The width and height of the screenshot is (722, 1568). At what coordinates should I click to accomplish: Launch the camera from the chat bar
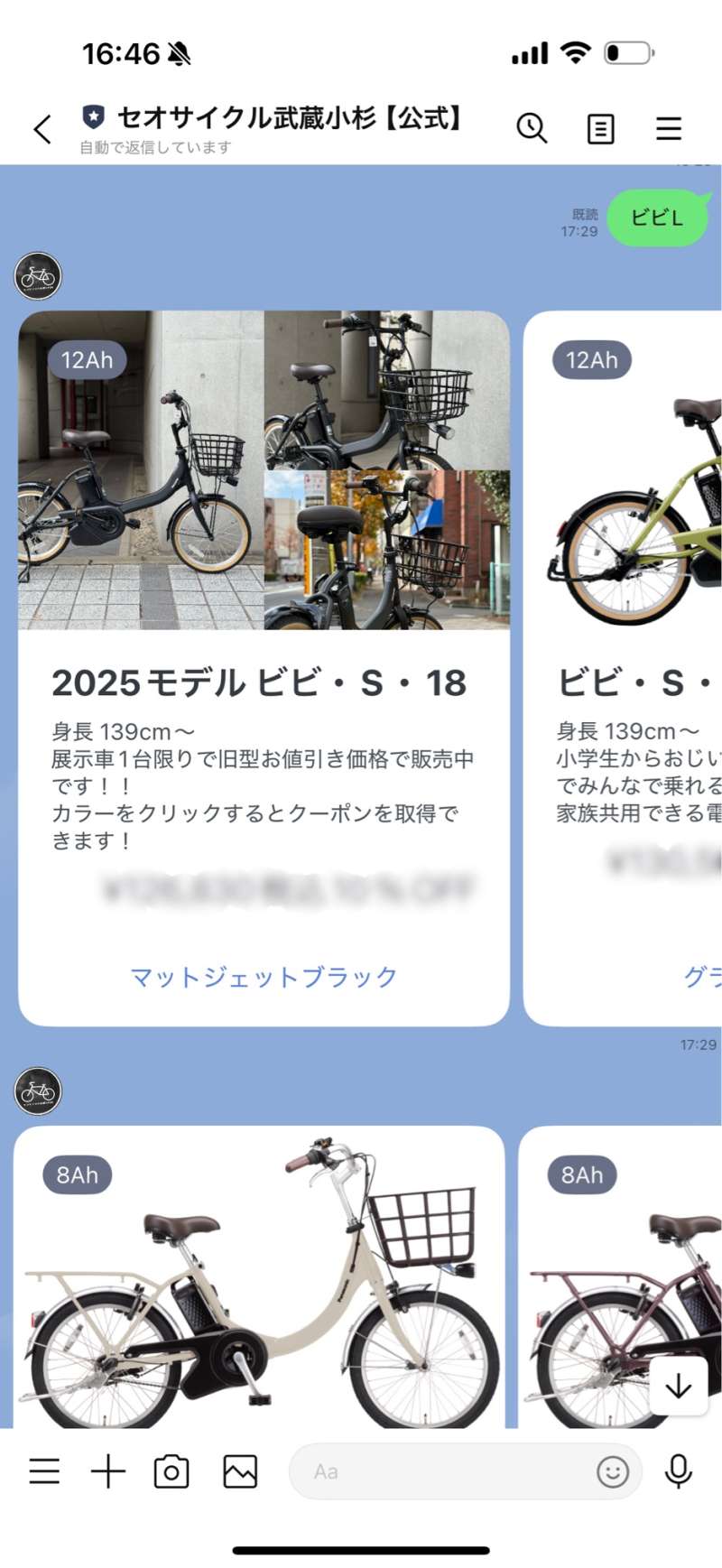point(171,1471)
